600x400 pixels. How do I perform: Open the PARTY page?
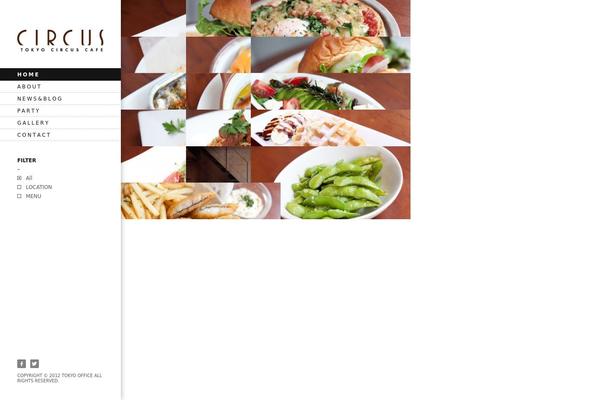coord(29,111)
